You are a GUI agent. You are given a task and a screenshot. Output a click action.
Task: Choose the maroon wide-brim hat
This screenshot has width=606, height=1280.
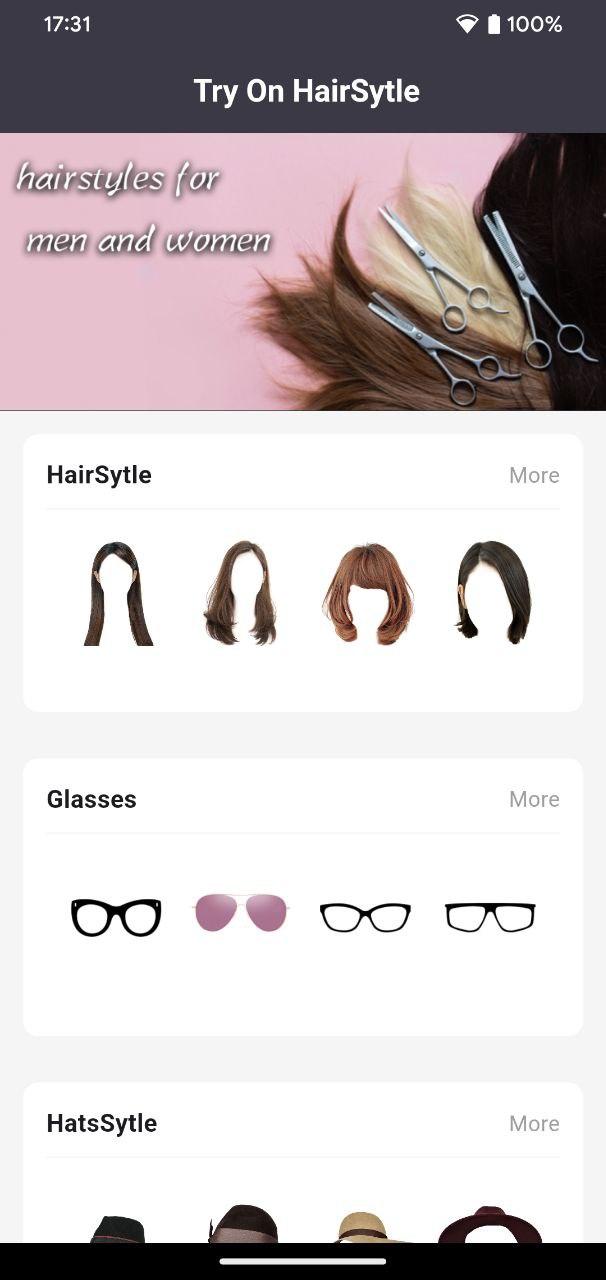click(490, 1225)
